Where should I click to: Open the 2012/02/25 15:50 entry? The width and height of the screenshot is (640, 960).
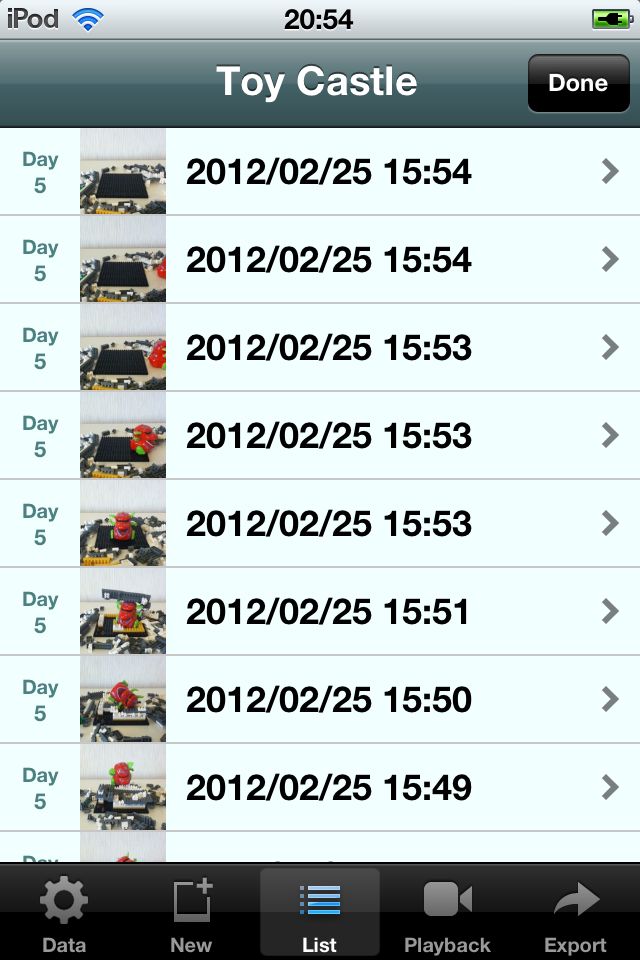[x=328, y=699]
